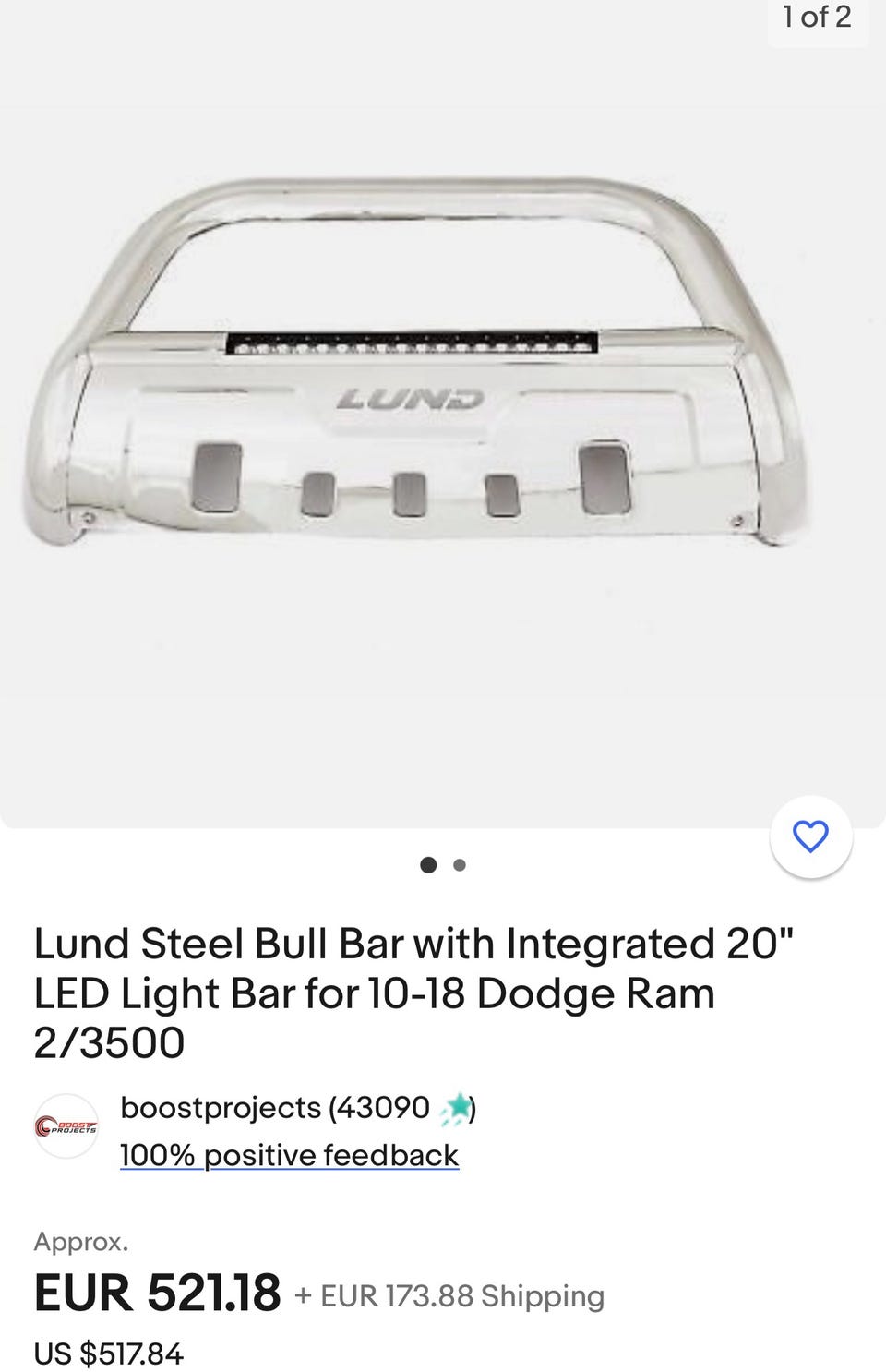Jump to the second image dot
The width and height of the screenshot is (886, 1372).
(x=460, y=865)
